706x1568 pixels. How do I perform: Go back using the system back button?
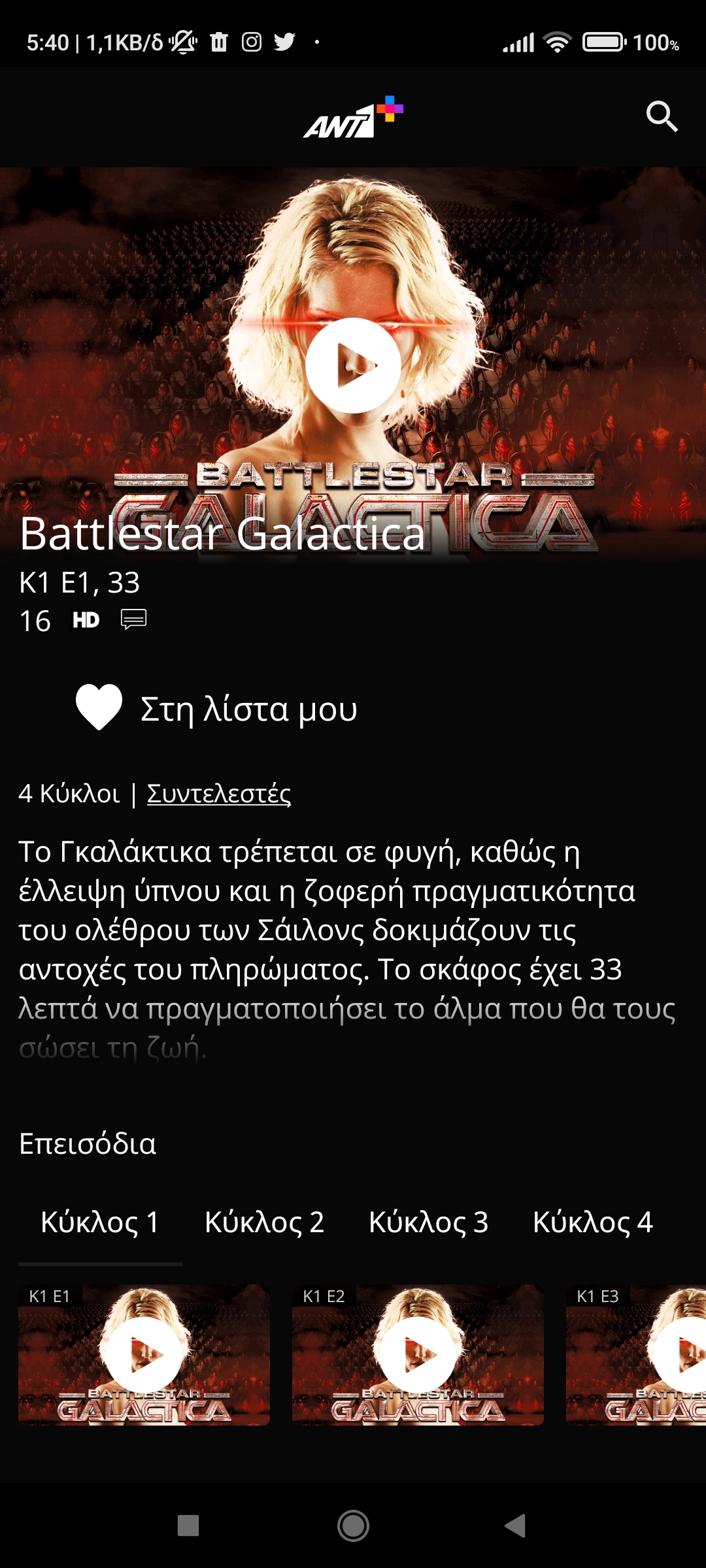tap(515, 1526)
